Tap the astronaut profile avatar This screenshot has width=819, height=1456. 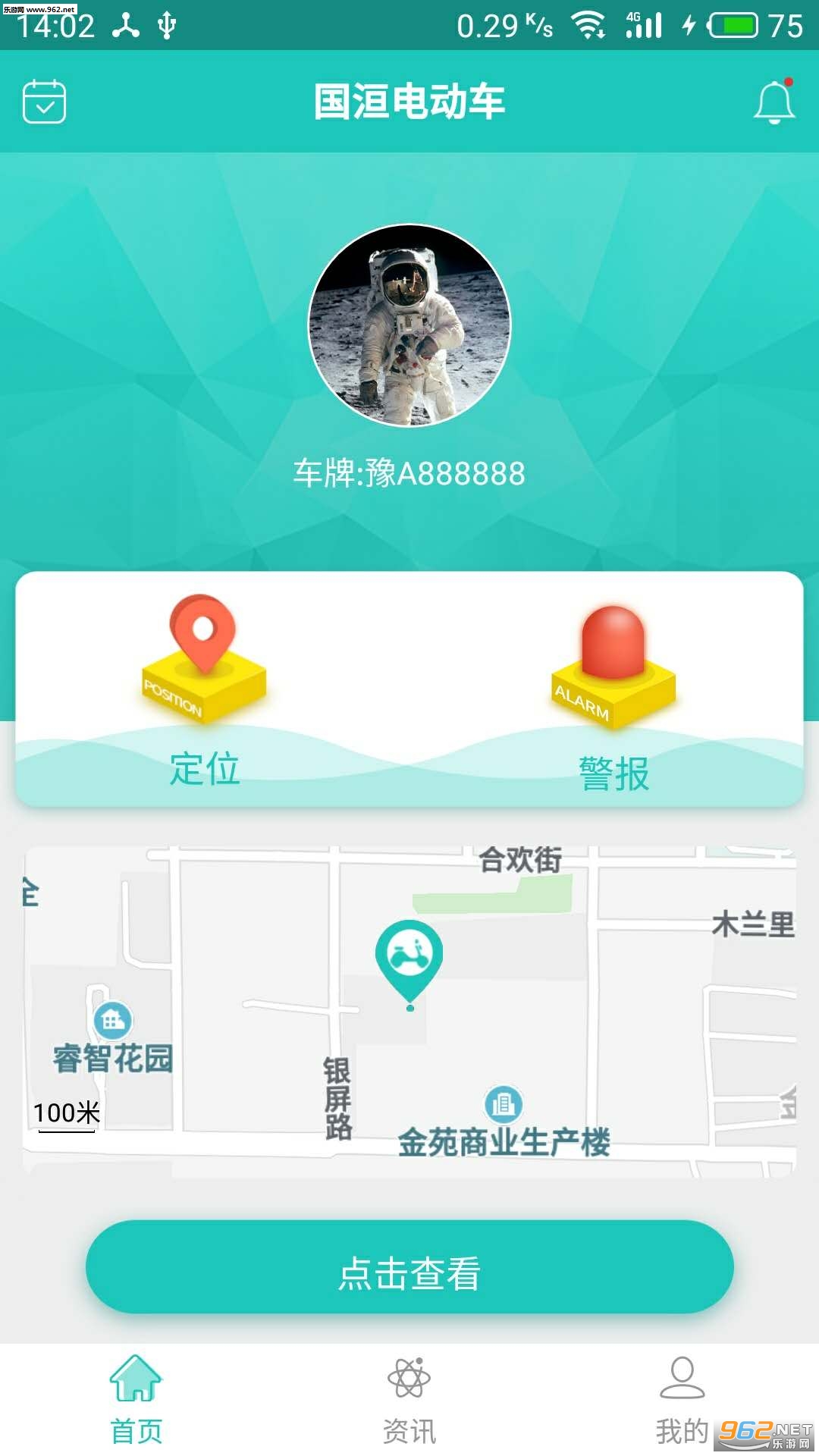tap(409, 325)
